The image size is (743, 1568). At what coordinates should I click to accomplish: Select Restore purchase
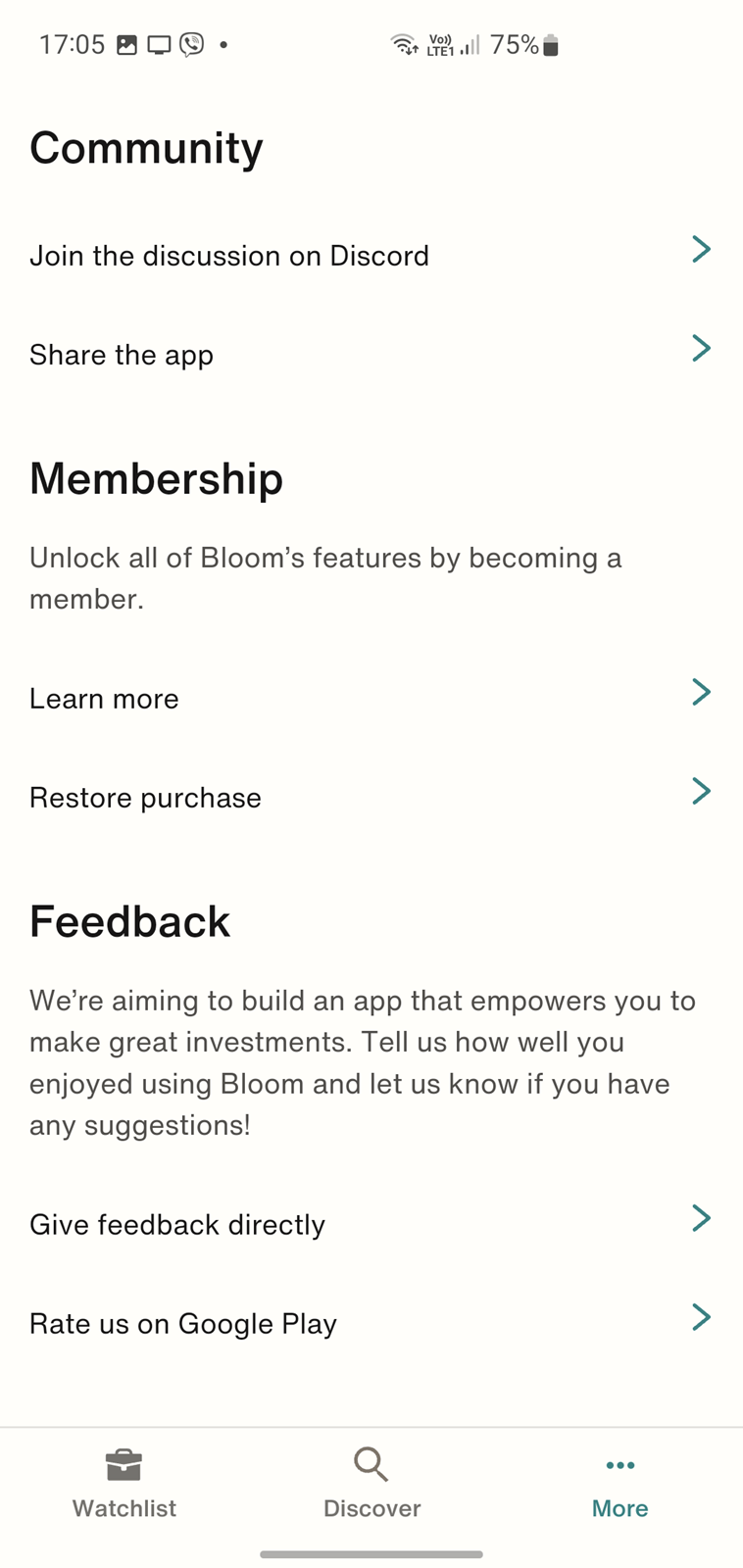pos(371,797)
